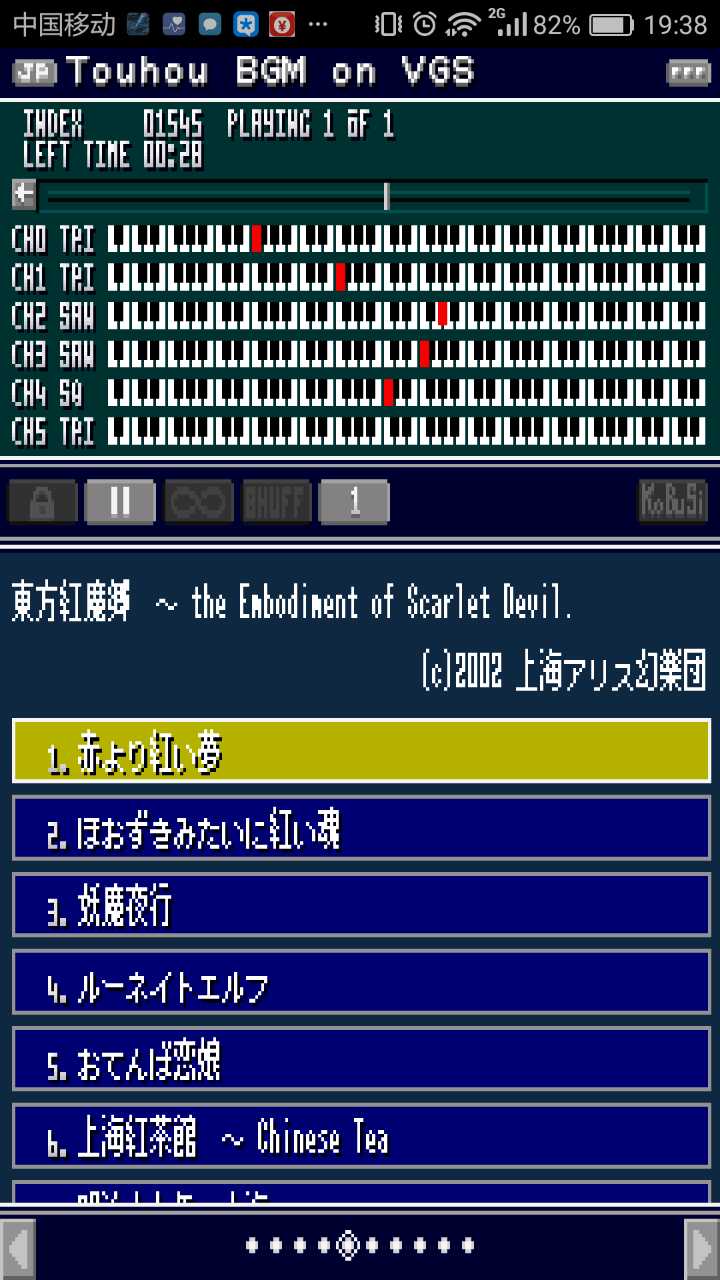The width and height of the screenshot is (720, 1280).
Task: Play track 1. 赤より紅い夢
Action: point(361,751)
